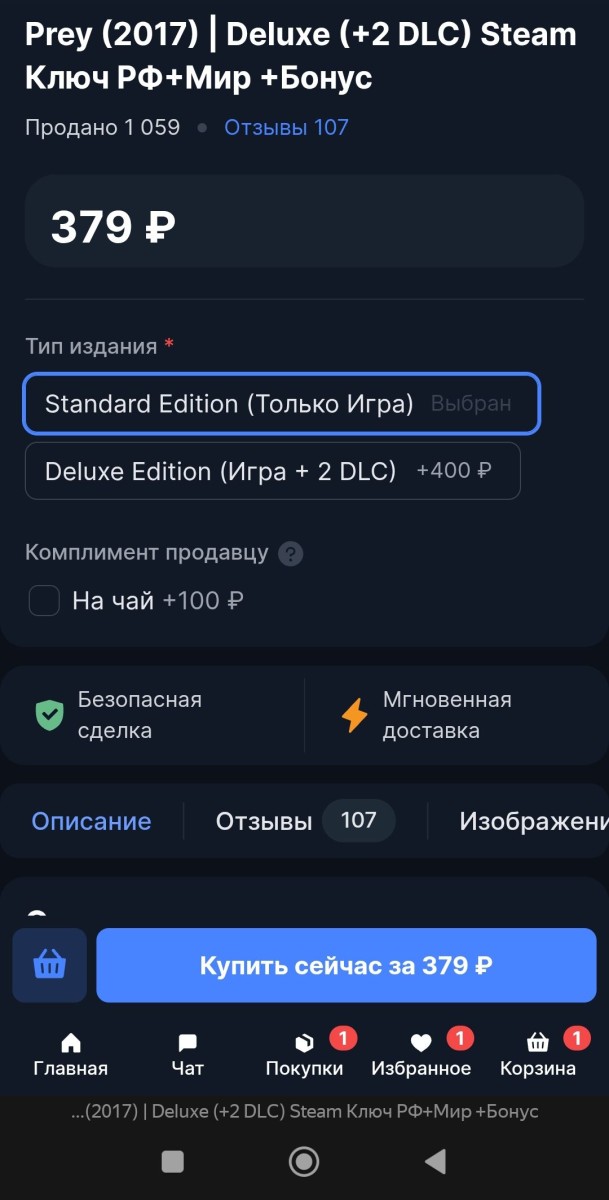The height and width of the screenshot is (1200, 609).
Task: Check the На чай +100 ₽ box
Action: click(x=44, y=601)
